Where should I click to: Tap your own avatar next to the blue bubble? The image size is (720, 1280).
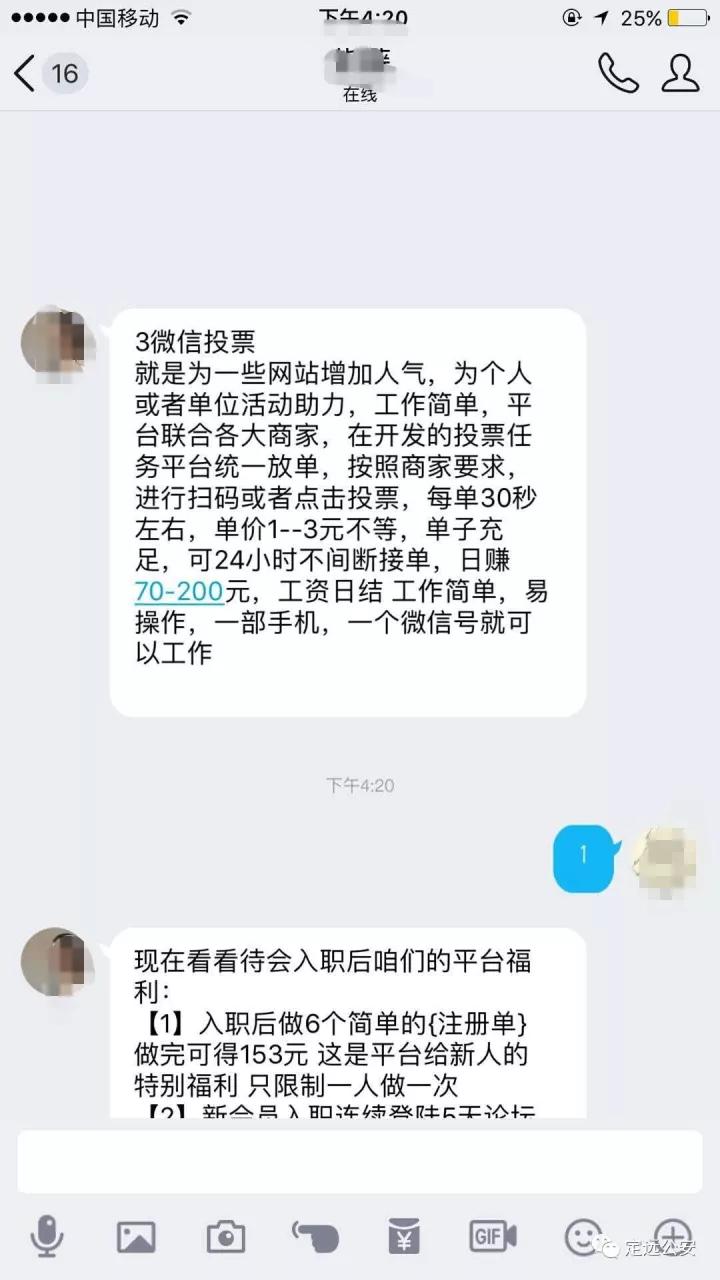point(665,857)
